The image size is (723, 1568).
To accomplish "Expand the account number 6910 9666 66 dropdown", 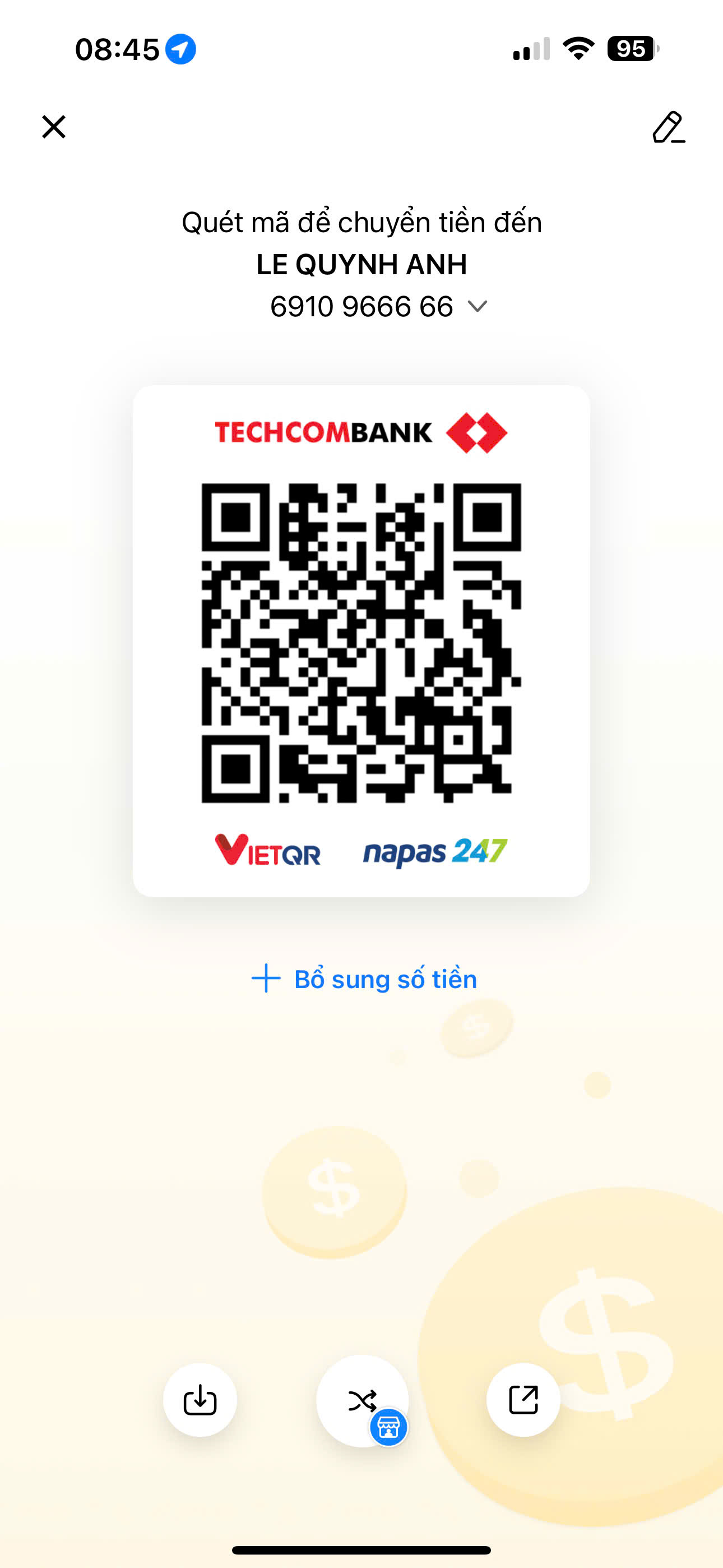I will pos(477,306).
